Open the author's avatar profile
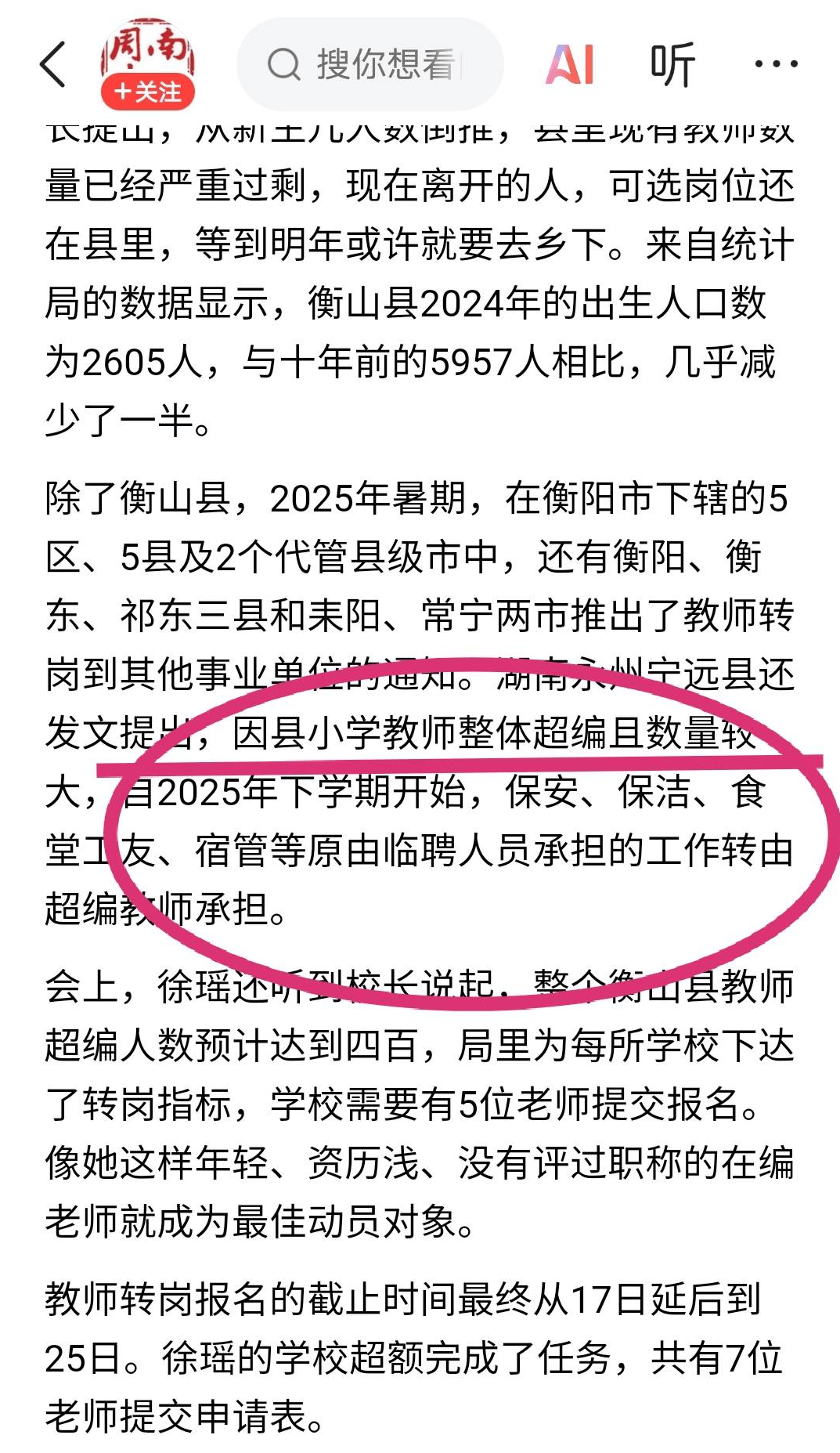Viewport: 840px width, 1453px height. 147,49
